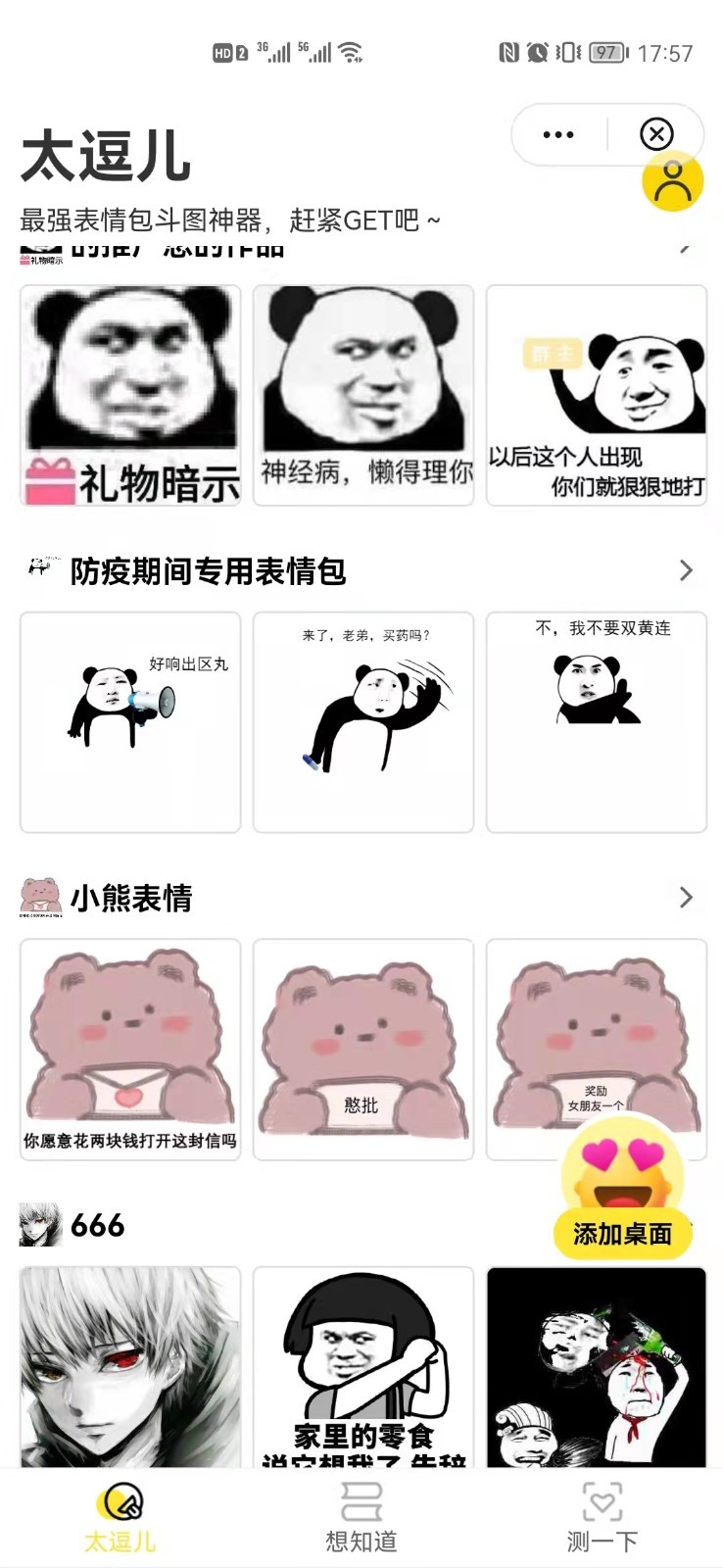Screen dimensions: 723x1568
Task: Open the 礼物暗示 meme thumbnail
Action: (129, 395)
